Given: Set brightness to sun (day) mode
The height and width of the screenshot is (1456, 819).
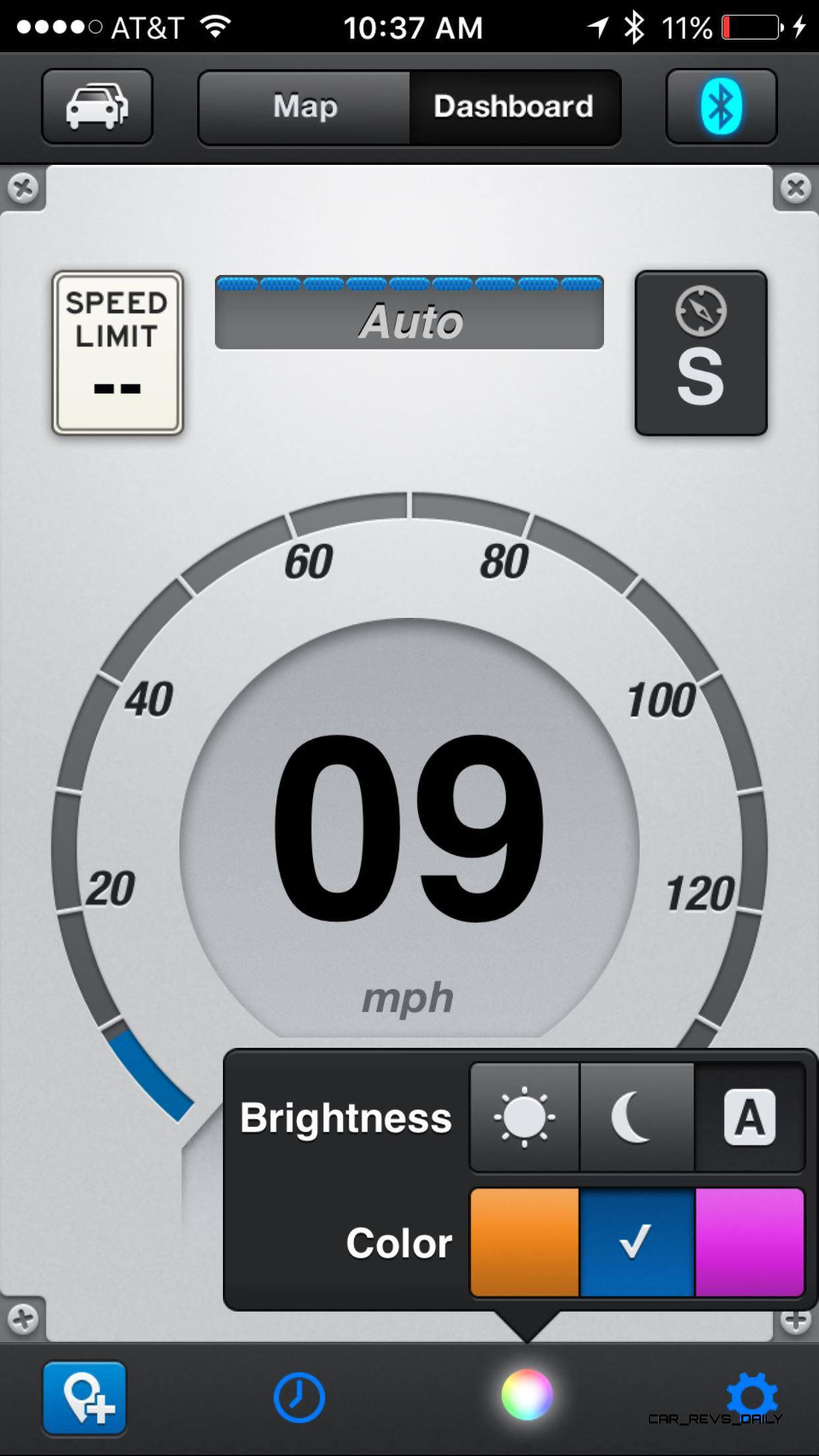Looking at the screenshot, I should tap(525, 1117).
